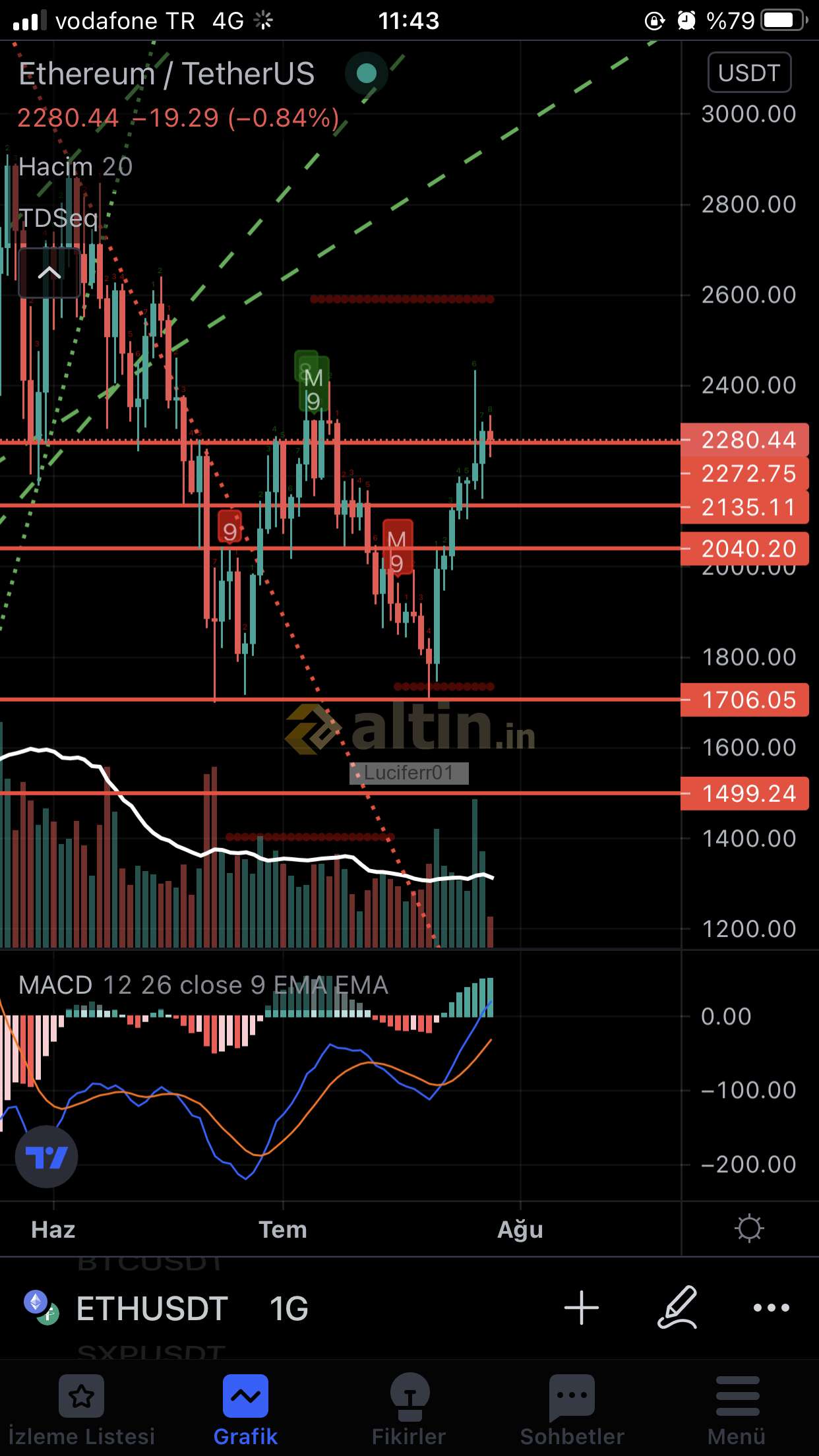Open the ETHUSDT symbol selector
This screenshot has width=819, height=1456.
152,1308
